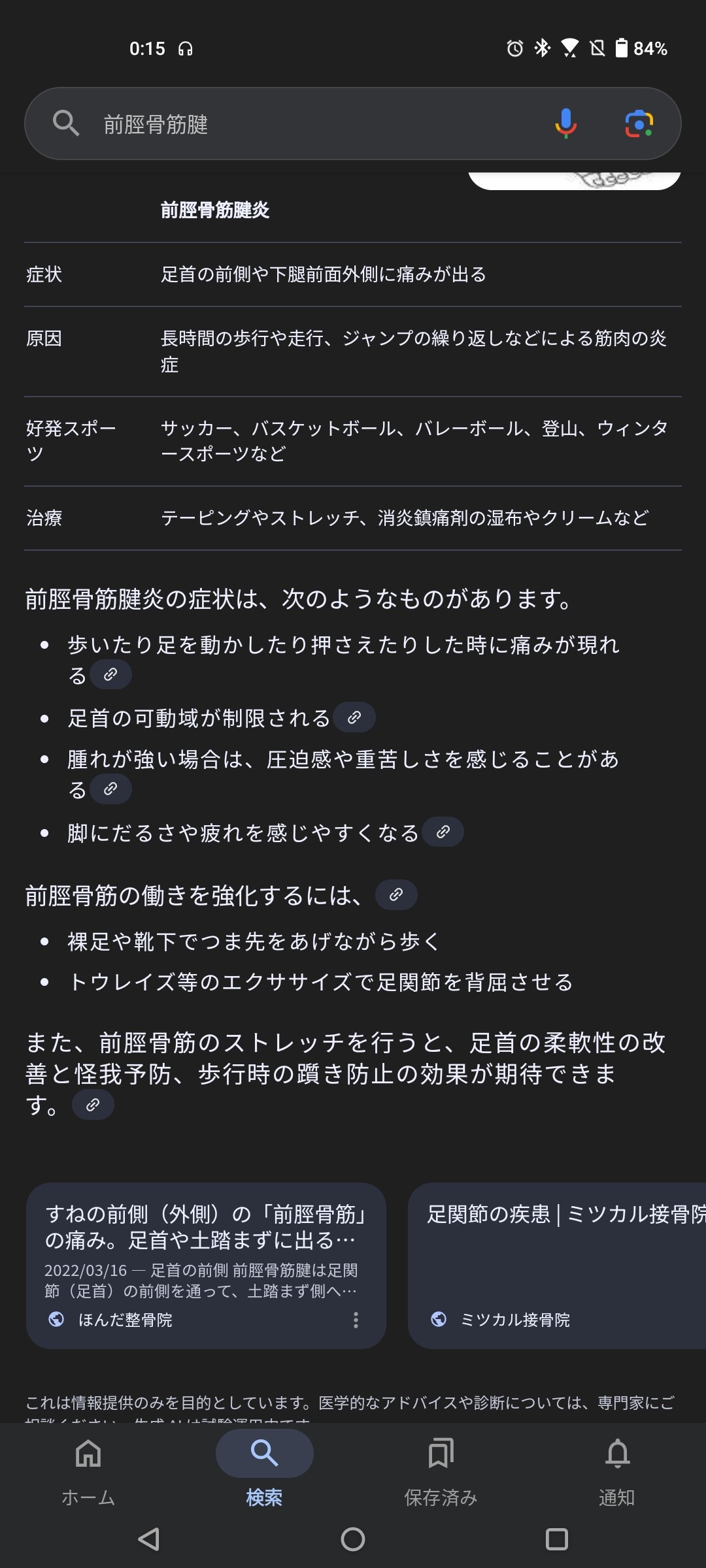Tap the search box with 前脛骨筋腱
706x1568 pixels.
tap(314, 123)
